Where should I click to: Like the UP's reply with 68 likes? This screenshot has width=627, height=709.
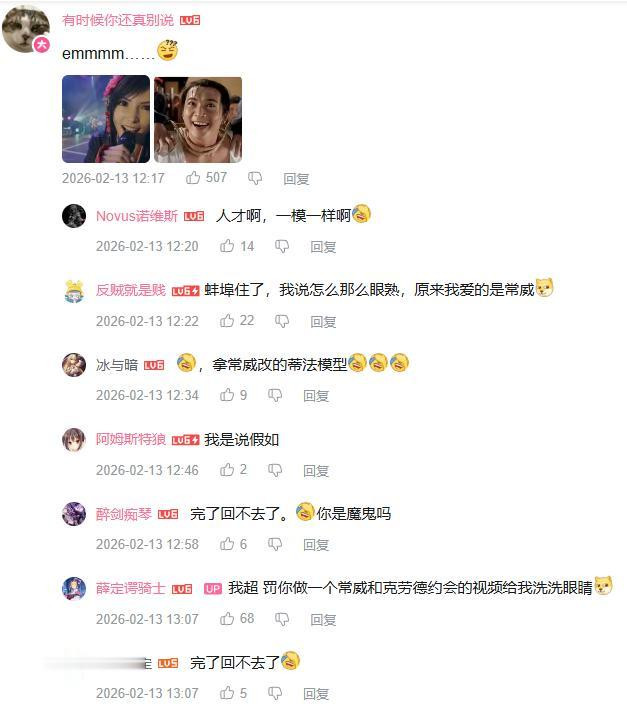227,618
